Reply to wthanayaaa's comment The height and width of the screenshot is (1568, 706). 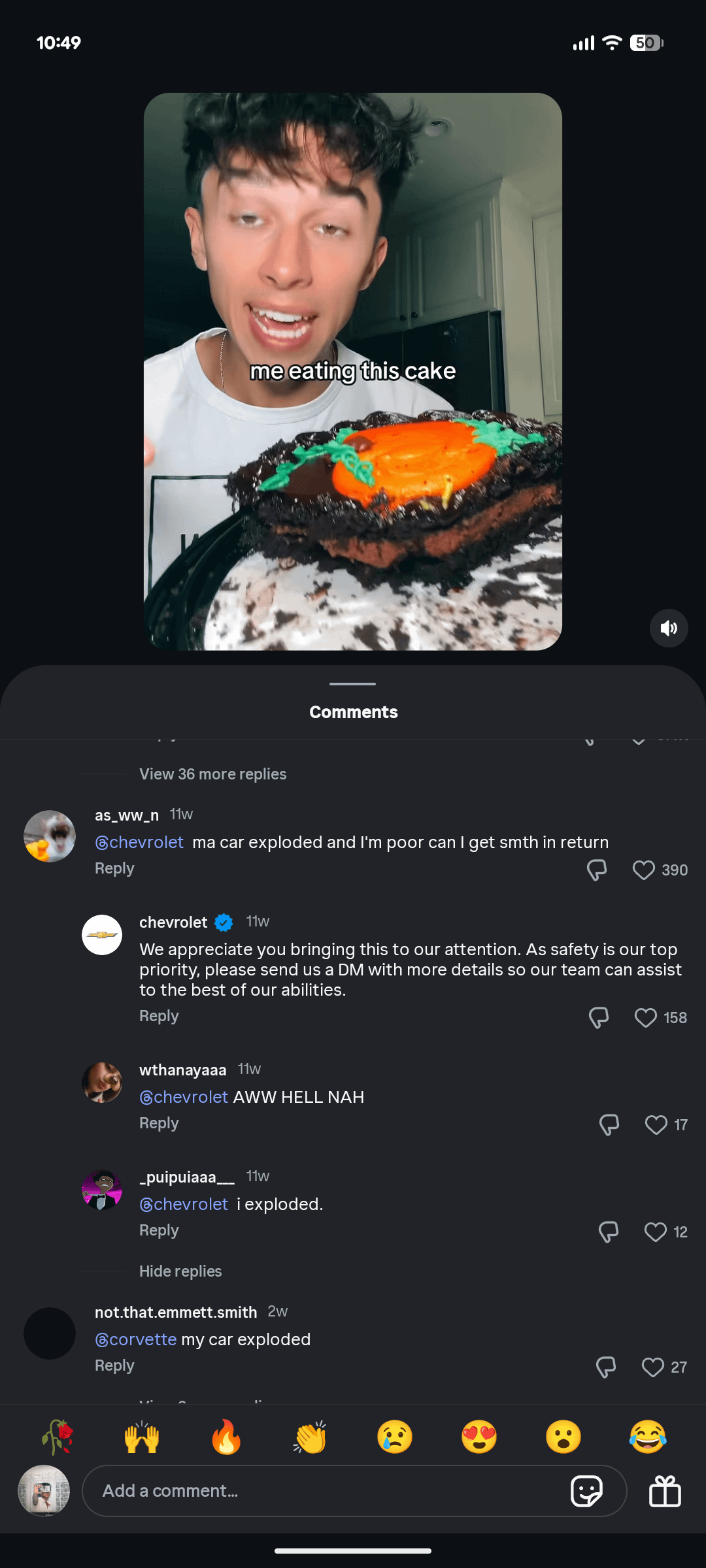pos(159,1123)
